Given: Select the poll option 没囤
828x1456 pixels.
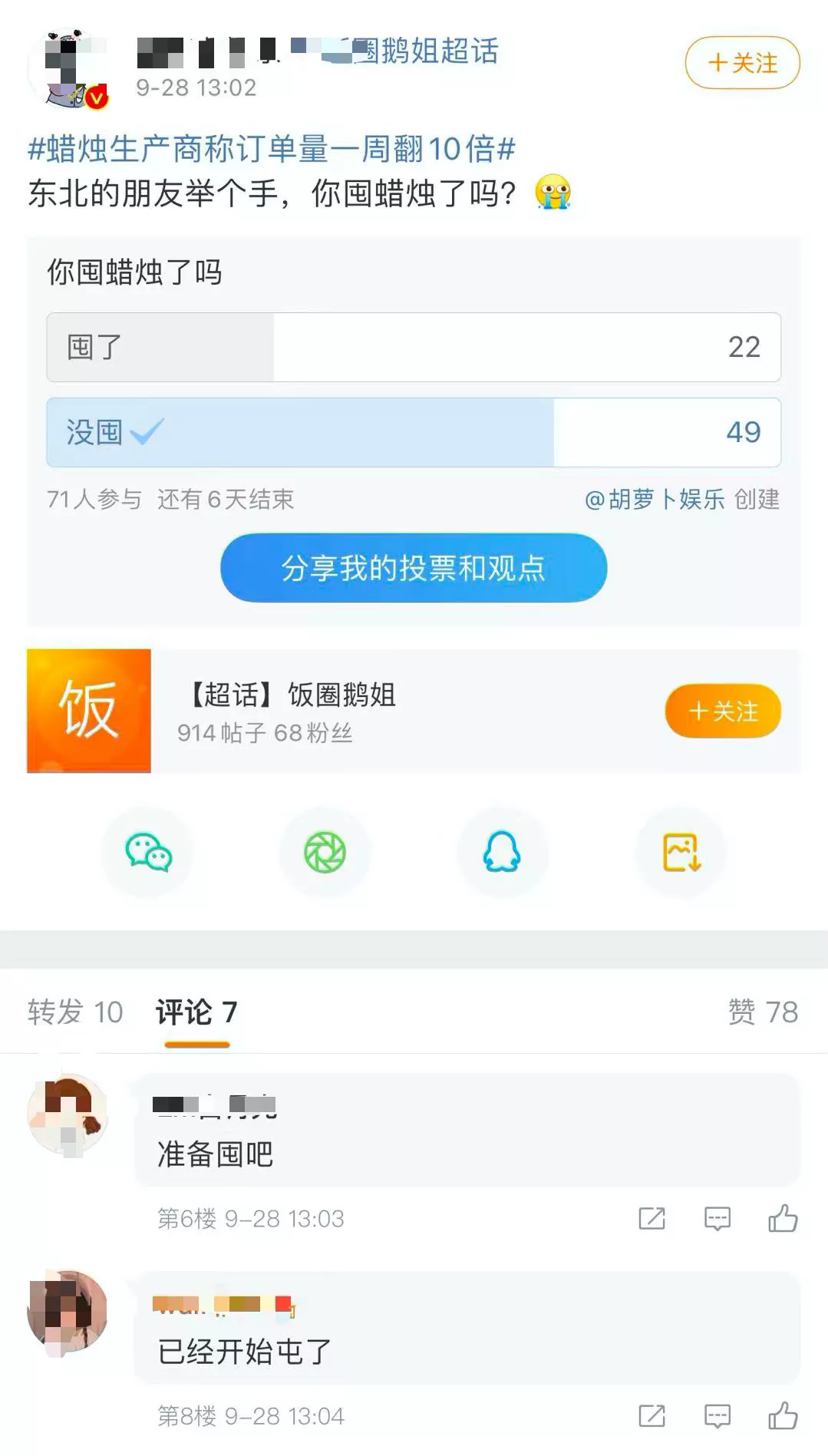Looking at the screenshot, I should 413,432.
